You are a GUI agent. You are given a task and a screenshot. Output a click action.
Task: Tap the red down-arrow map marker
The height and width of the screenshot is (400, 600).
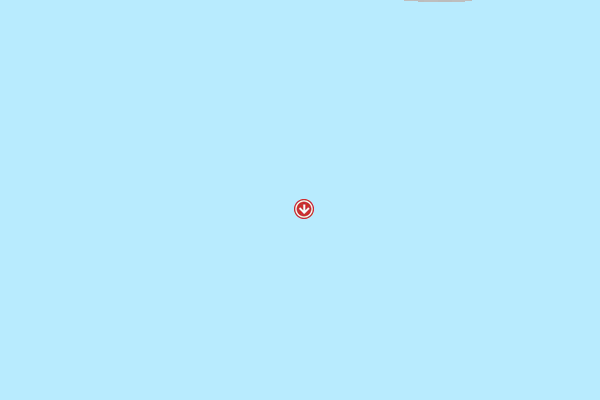(x=304, y=209)
